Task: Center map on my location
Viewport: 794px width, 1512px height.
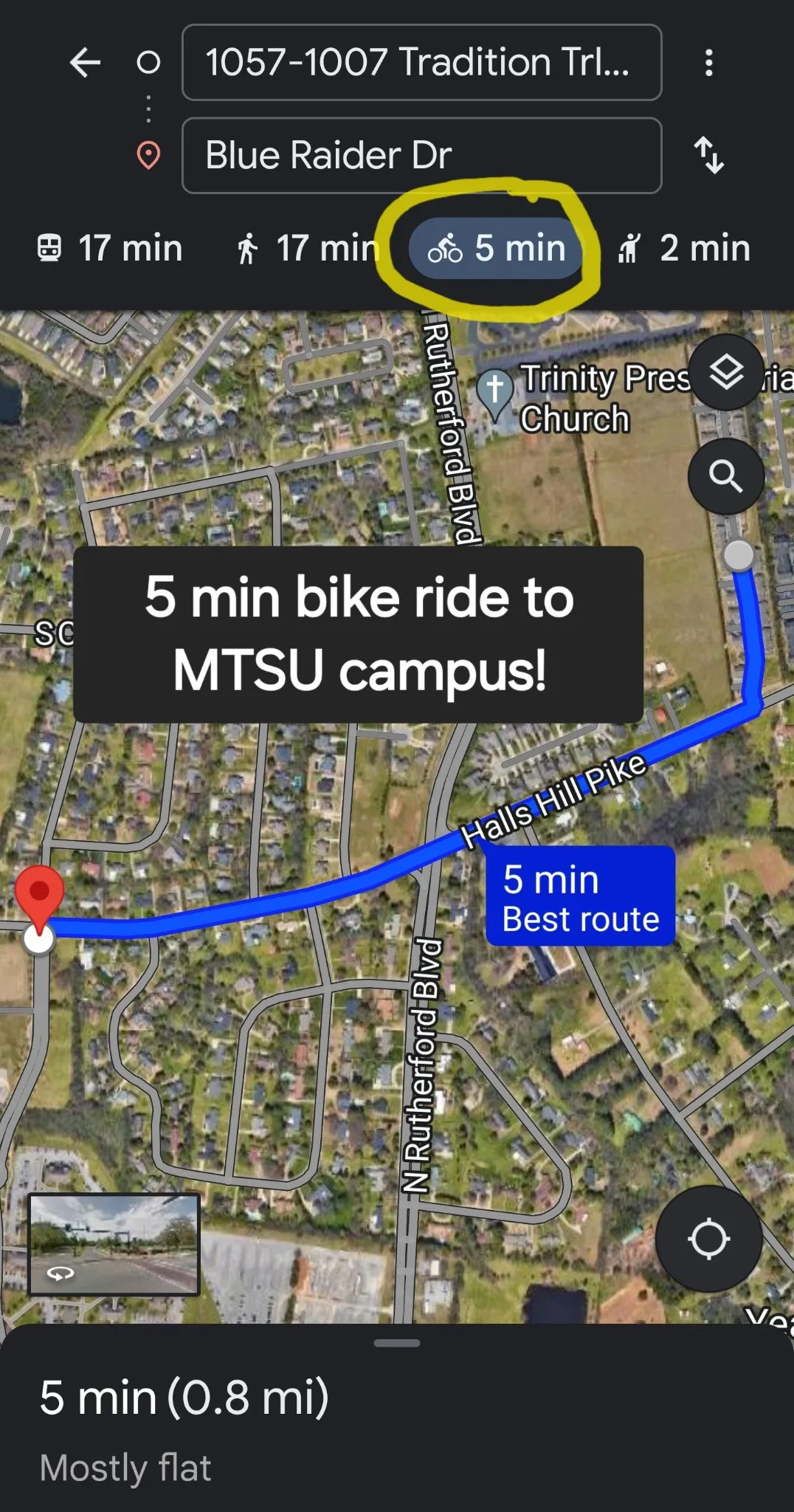Action: 708,1239
